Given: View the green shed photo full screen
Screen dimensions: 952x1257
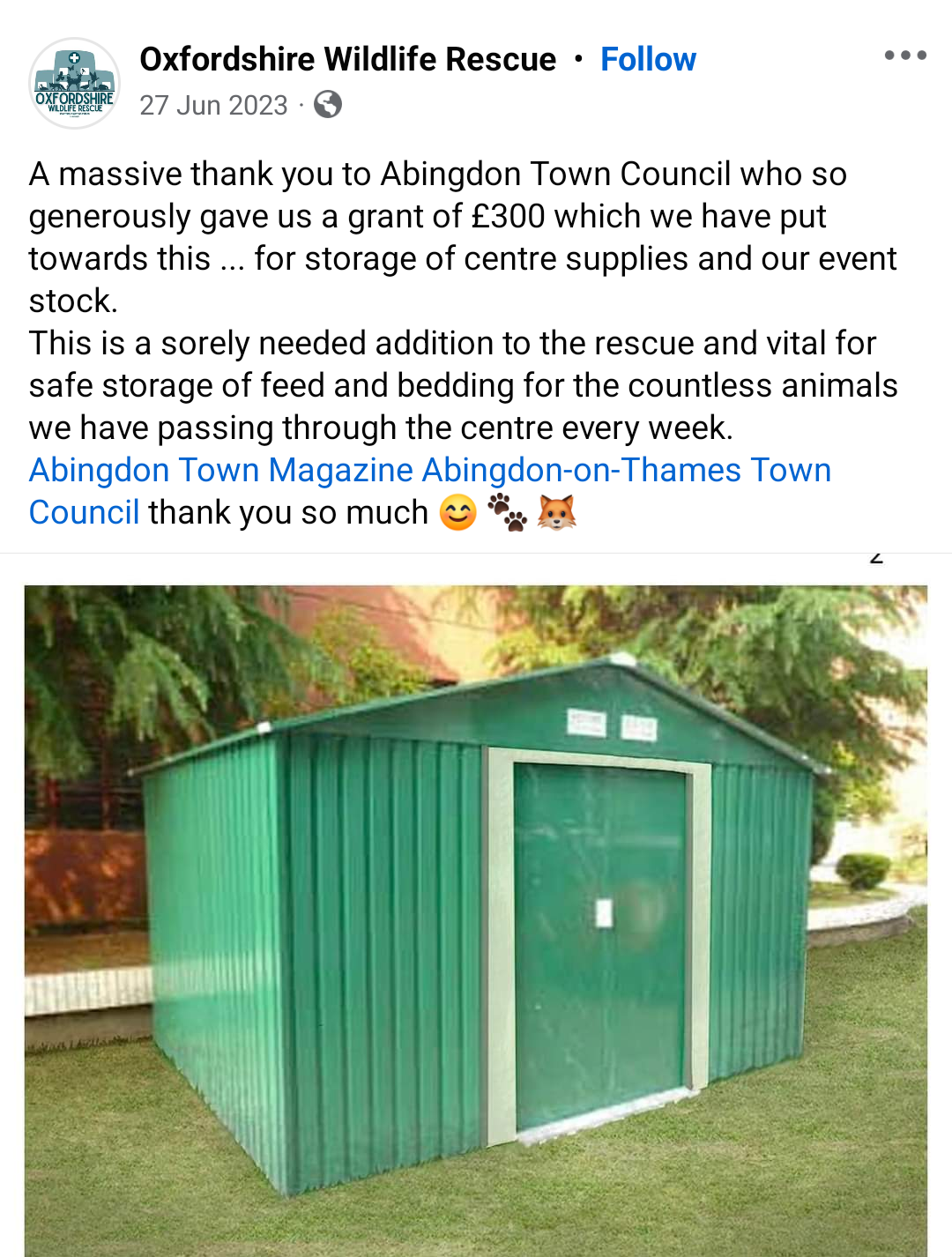Looking at the screenshot, I should (x=476, y=920).
